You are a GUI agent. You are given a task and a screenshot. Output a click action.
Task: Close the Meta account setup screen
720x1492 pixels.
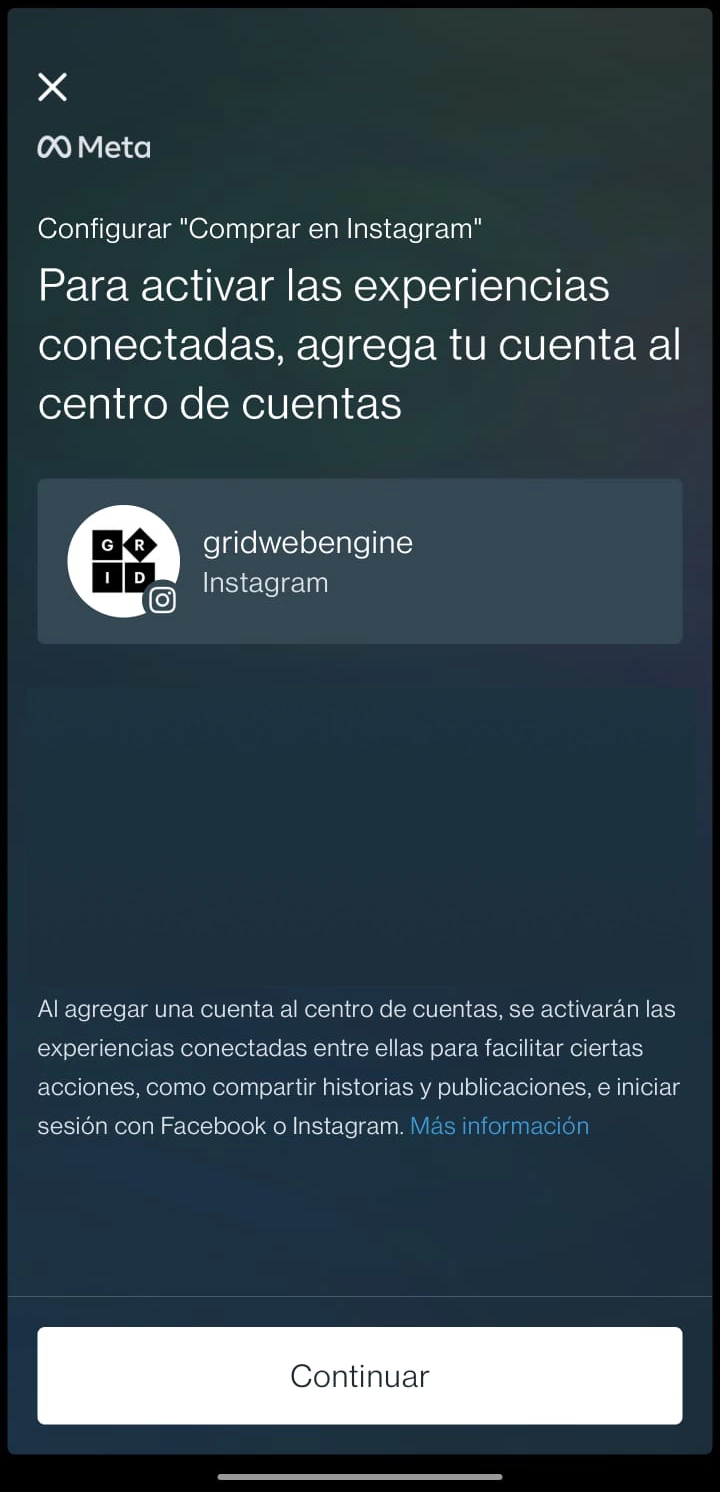tap(52, 87)
